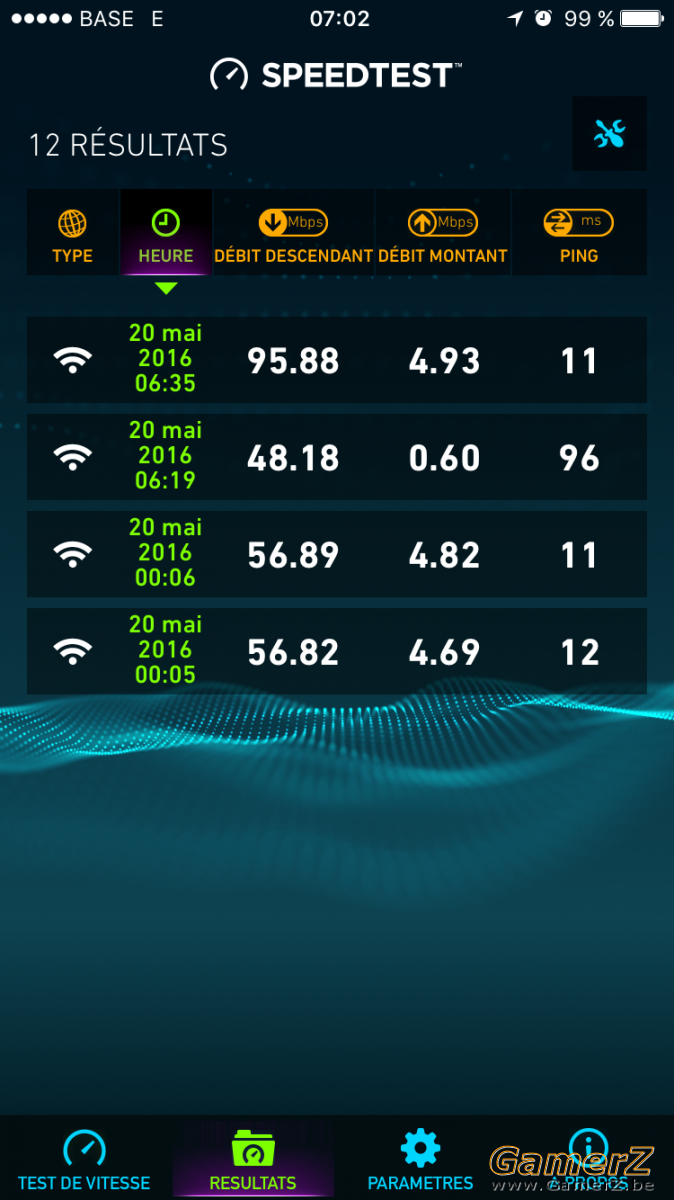674x1200 pixels.
Task: Open the 00:05 result with 56.82 Mbps
Action: click(337, 651)
